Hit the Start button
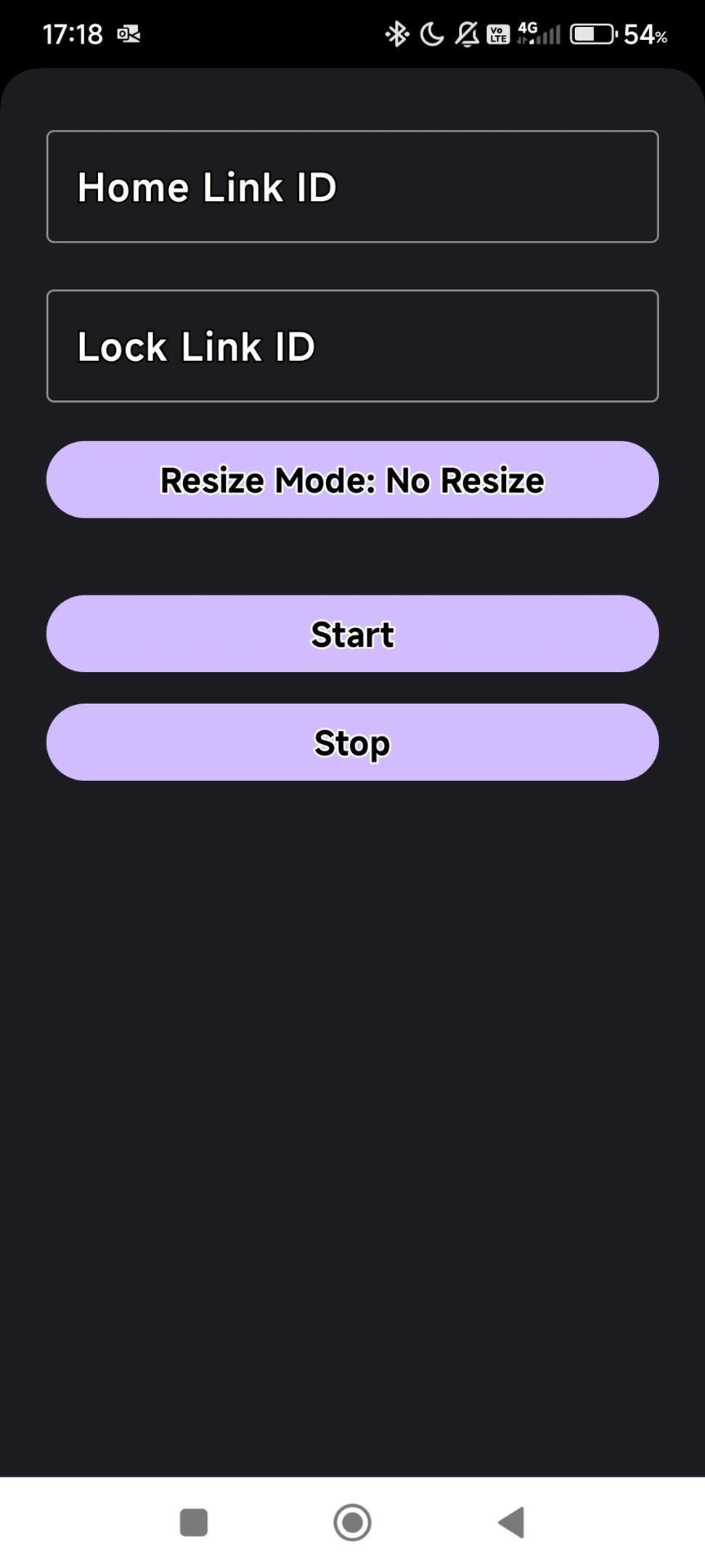The height and width of the screenshot is (1568, 705). click(352, 634)
